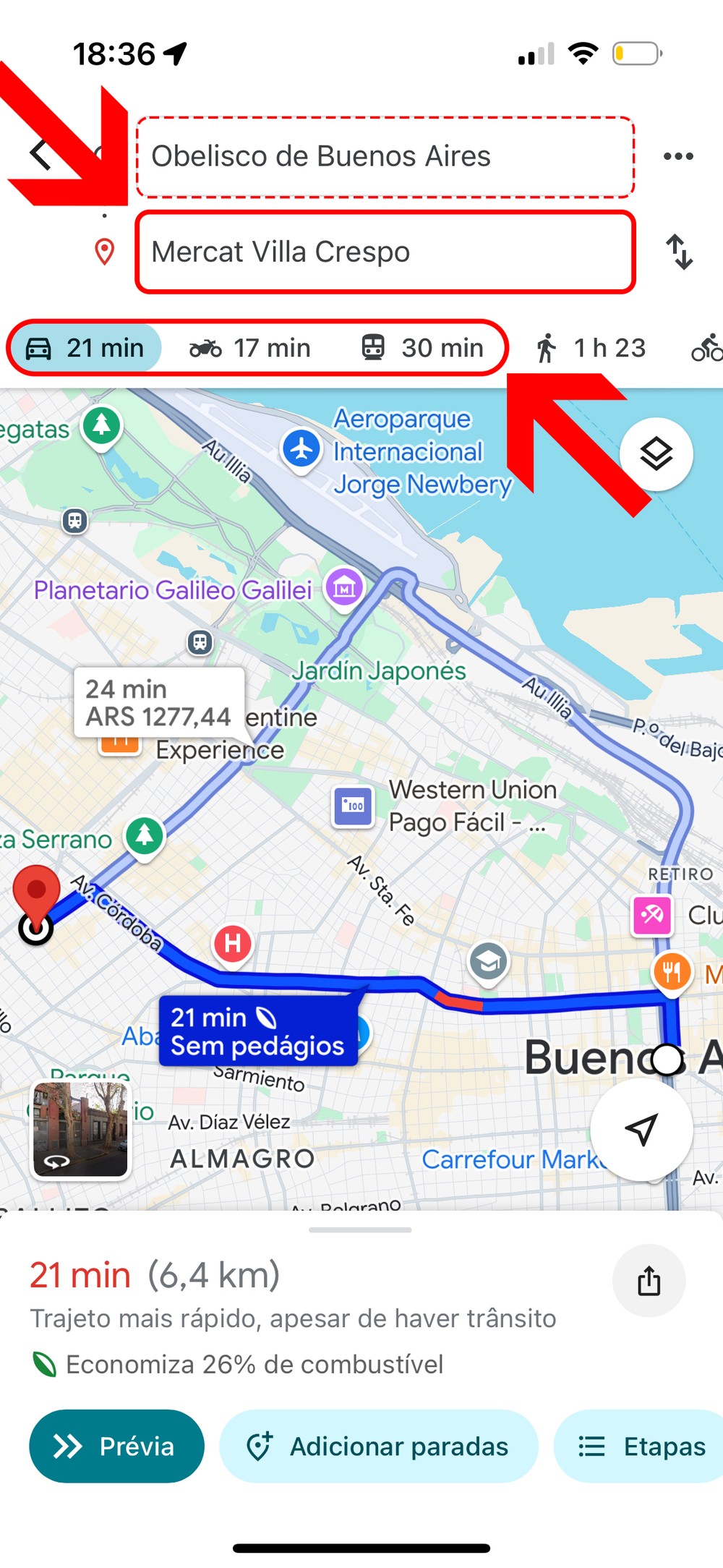Go back with the arrow icon

click(40, 155)
